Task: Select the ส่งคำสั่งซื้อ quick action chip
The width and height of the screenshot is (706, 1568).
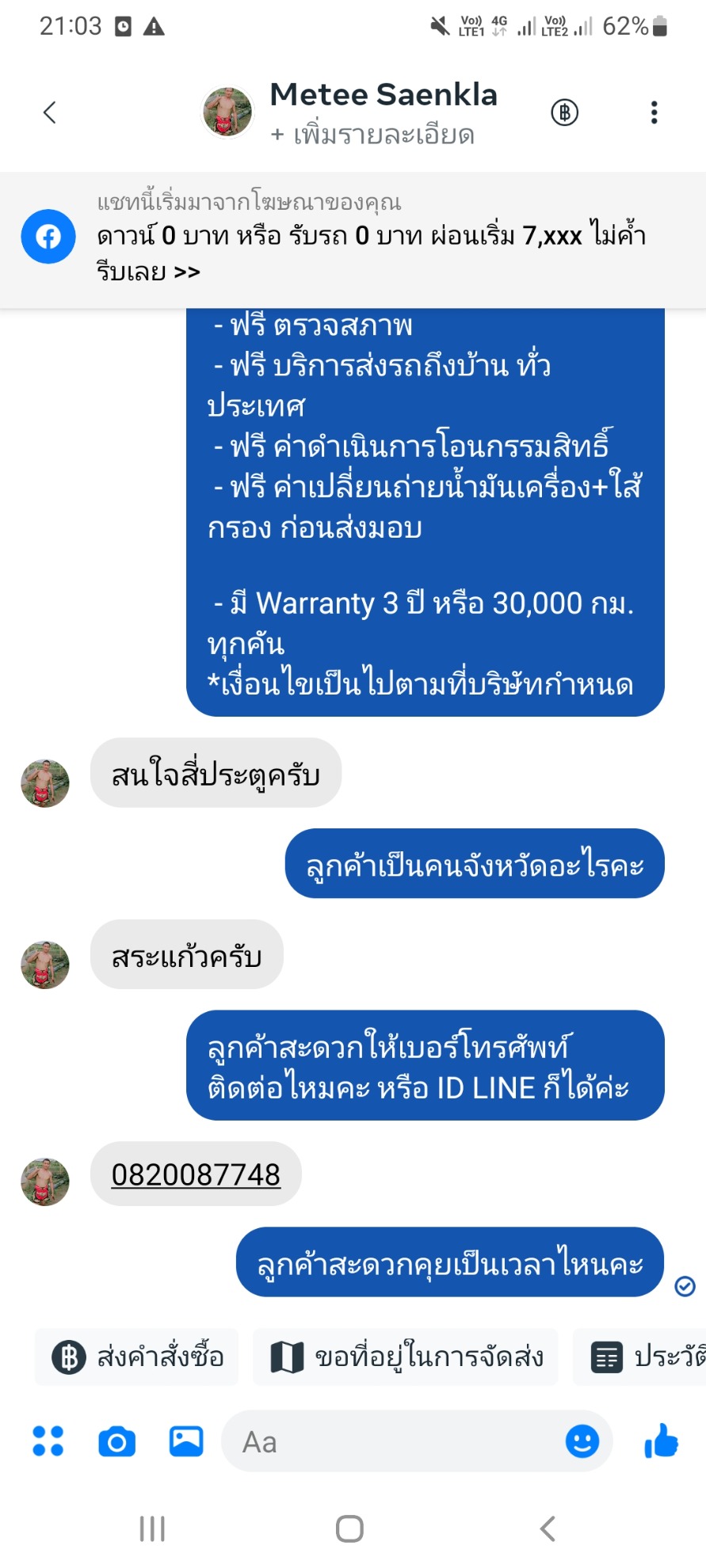Action: tap(137, 1357)
